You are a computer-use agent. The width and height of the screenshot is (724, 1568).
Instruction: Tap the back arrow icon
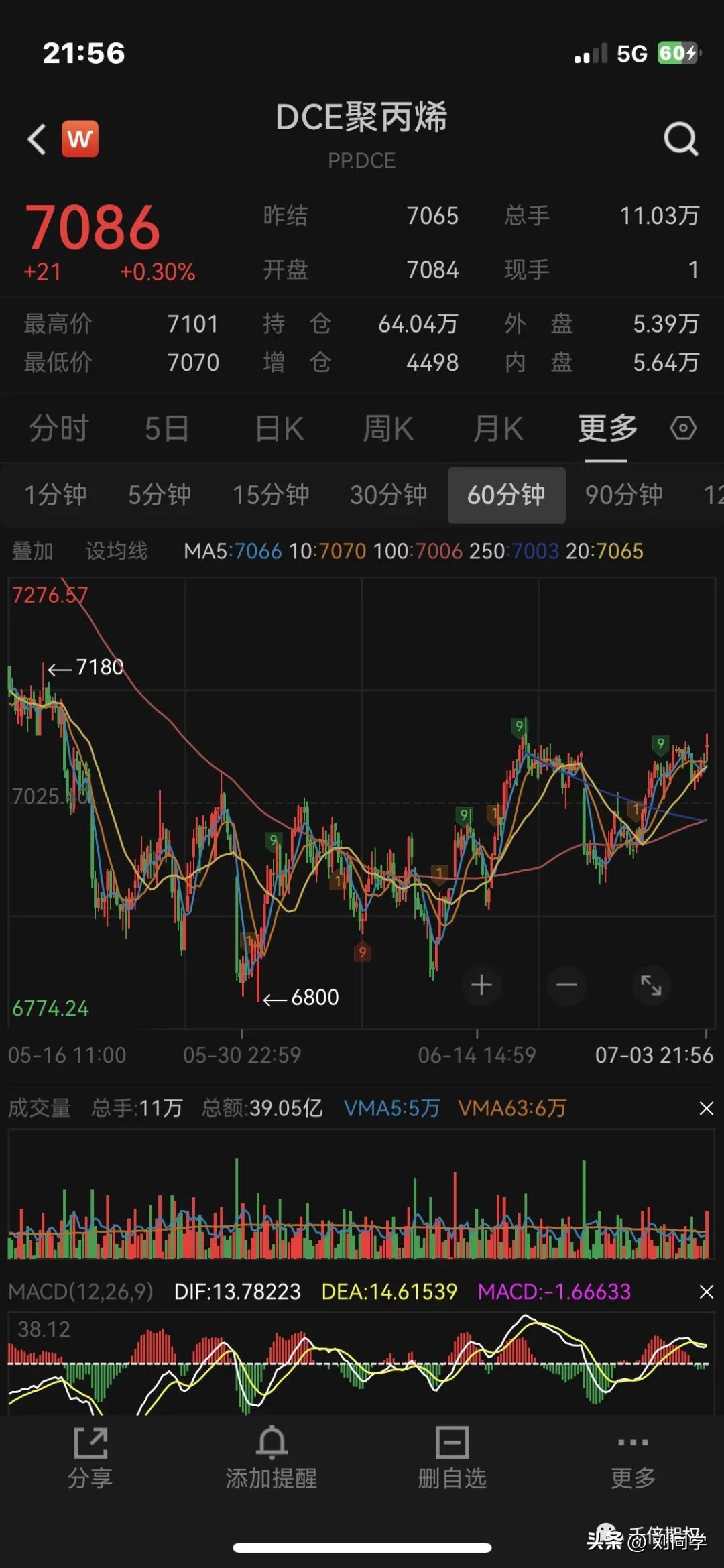(x=35, y=139)
